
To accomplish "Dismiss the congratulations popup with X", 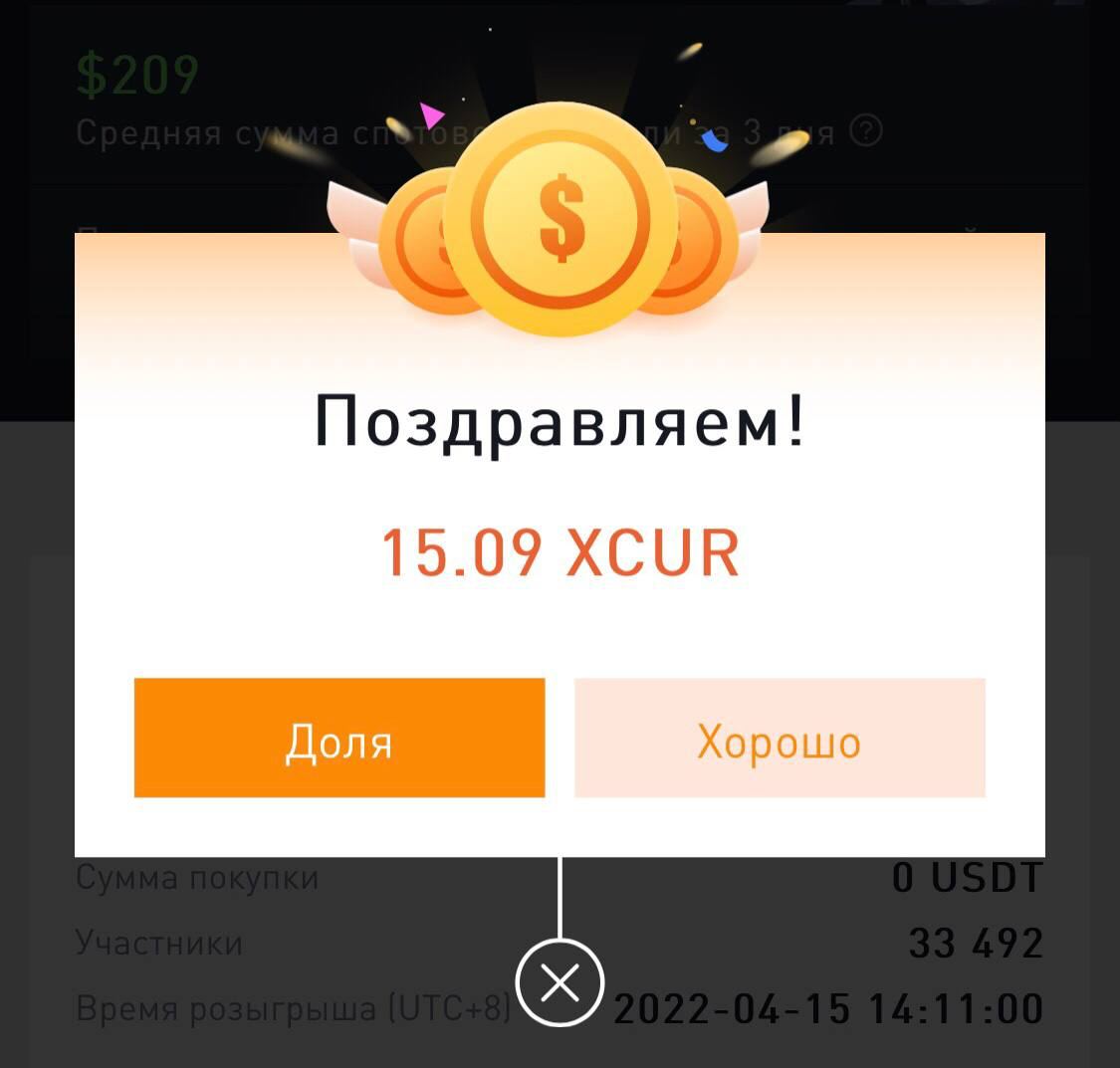I will [560, 983].
